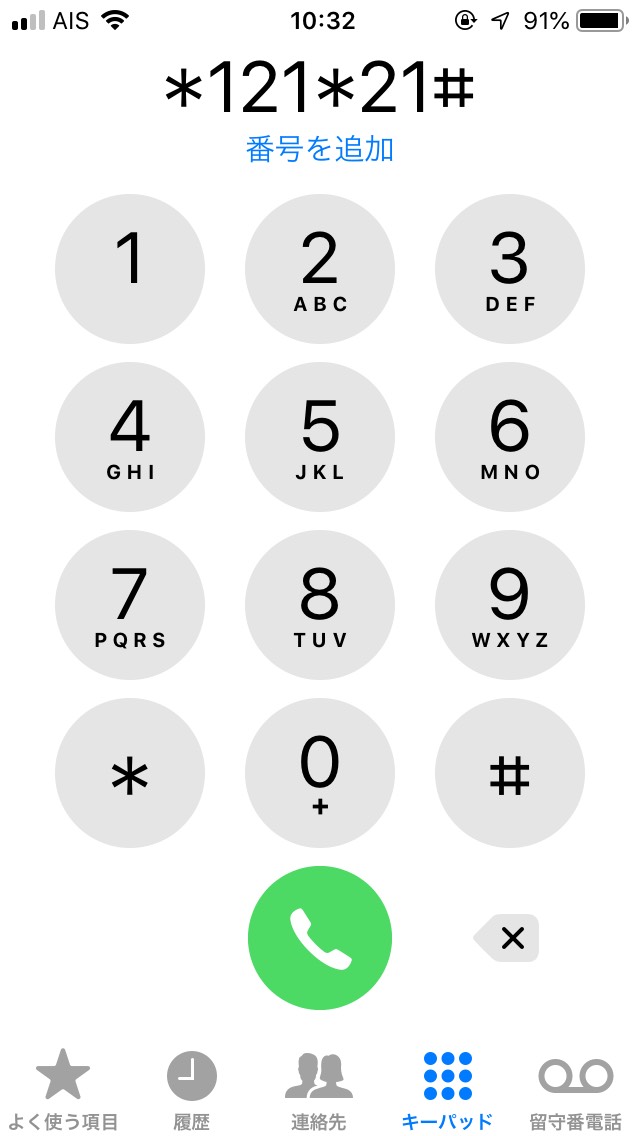Enter digit 8 TUV
Screen dimensions: 640x1136
[x=320, y=605]
